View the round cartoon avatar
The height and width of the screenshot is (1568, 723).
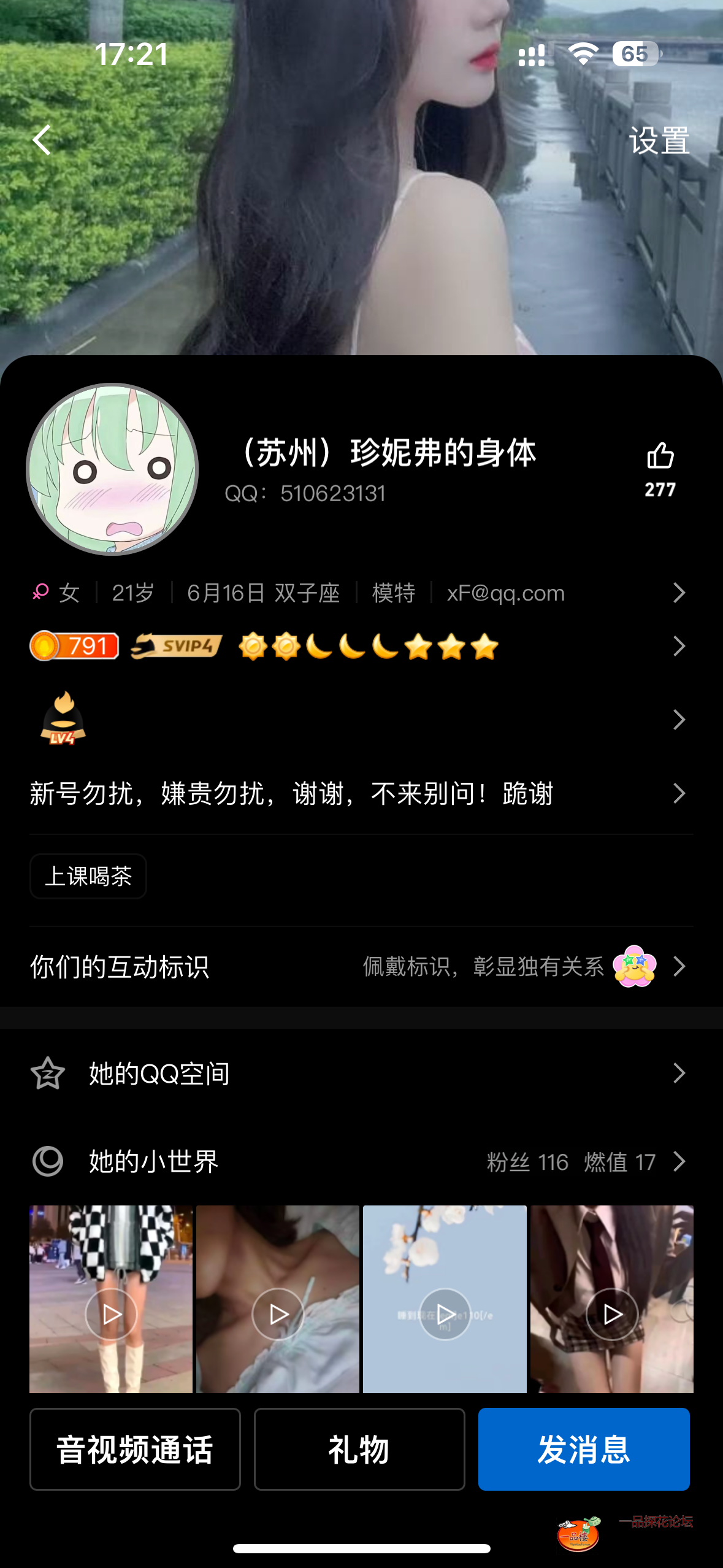(112, 469)
